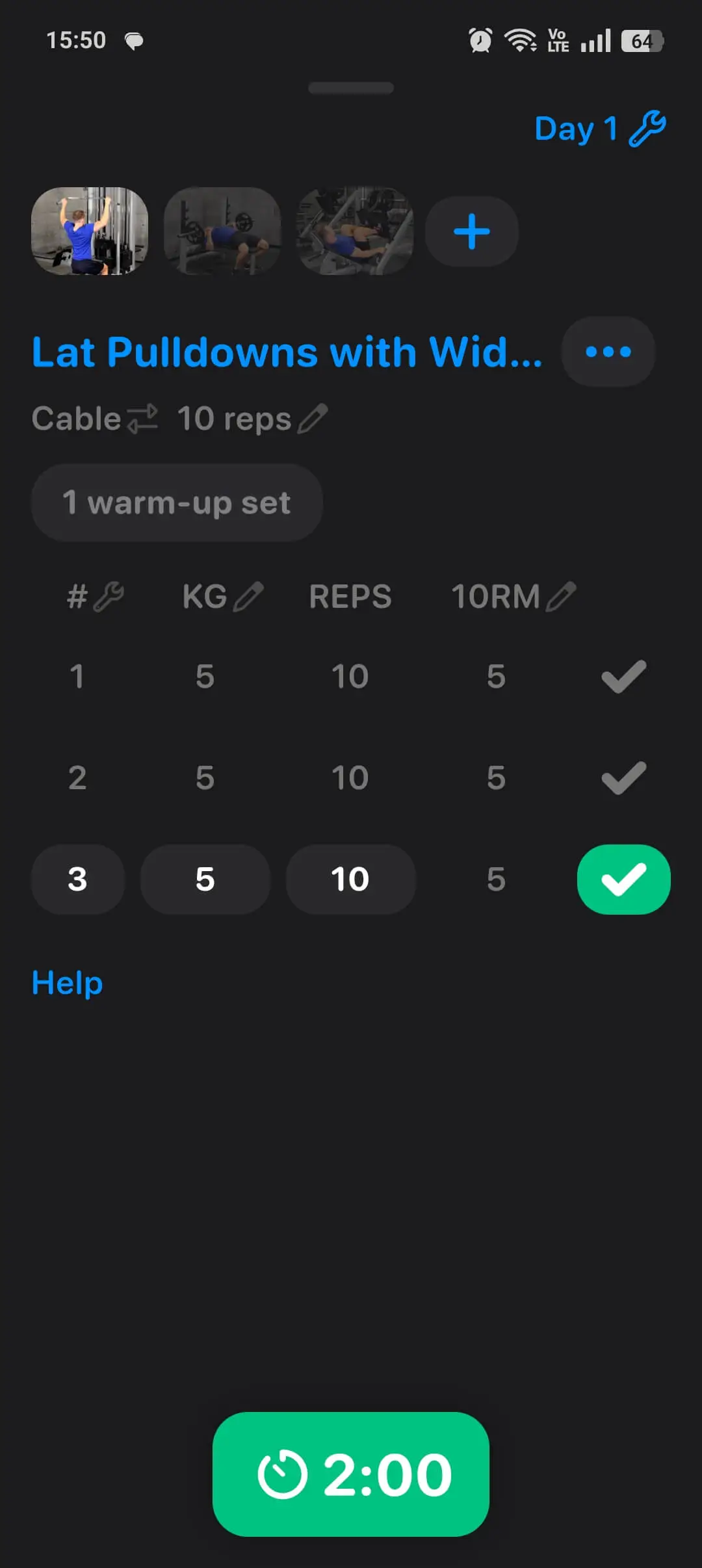Swap equipment using the Cable swap icon
This screenshot has height=1568, width=702.
[144, 418]
